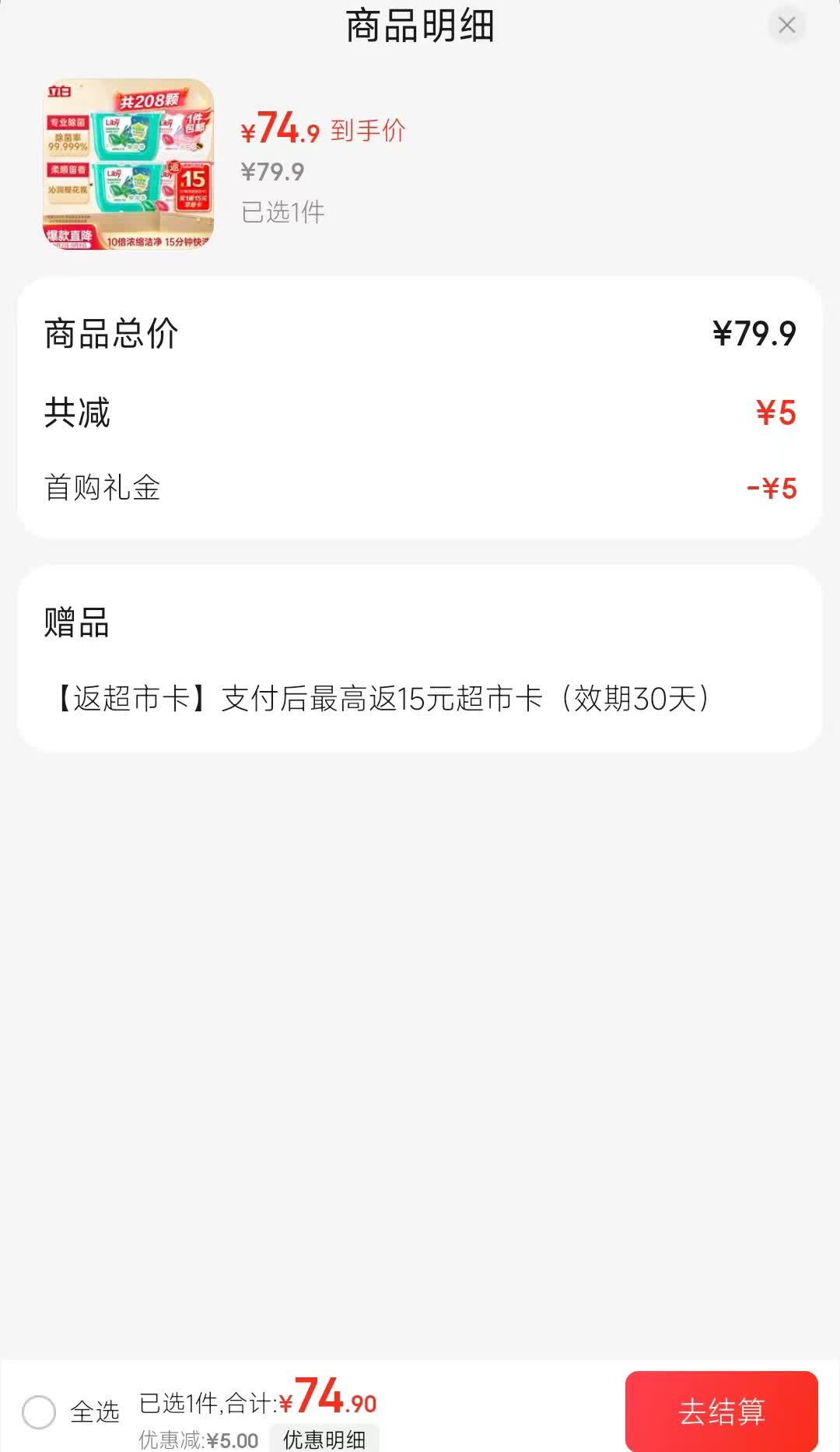Viewport: 840px width, 1452px height.
Task: Click the crossed-out ¥79.9 price
Action: click(x=274, y=173)
